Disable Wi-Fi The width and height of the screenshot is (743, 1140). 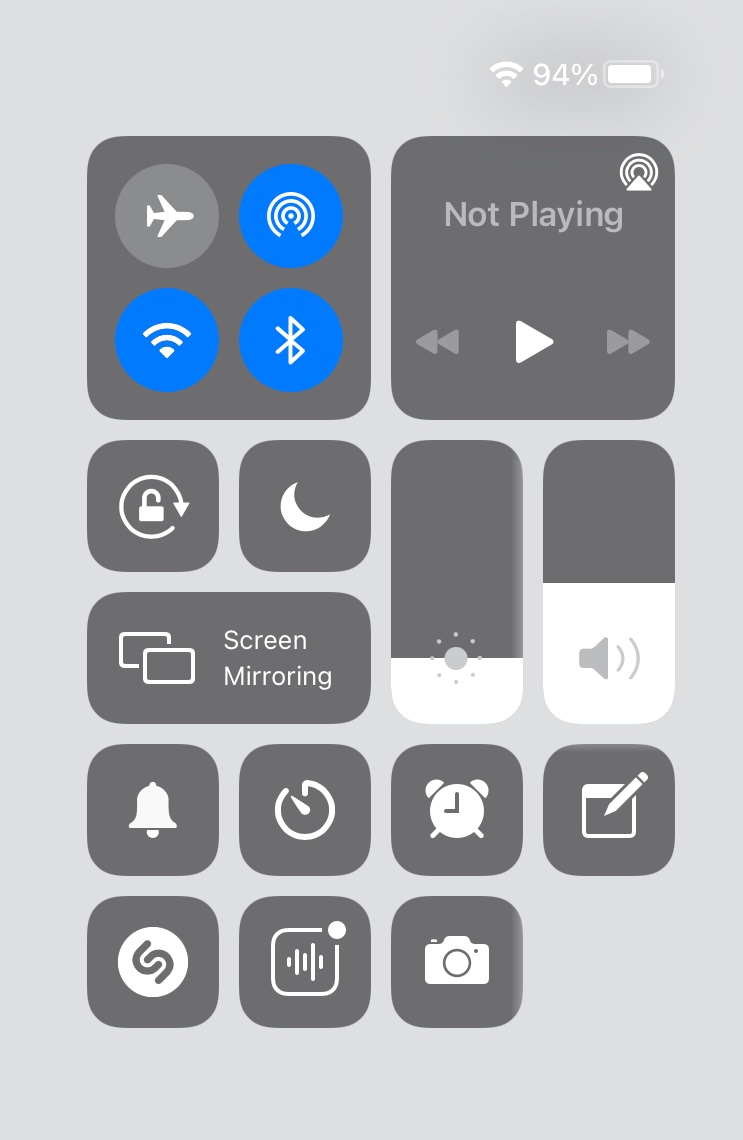tap(167, 340)
